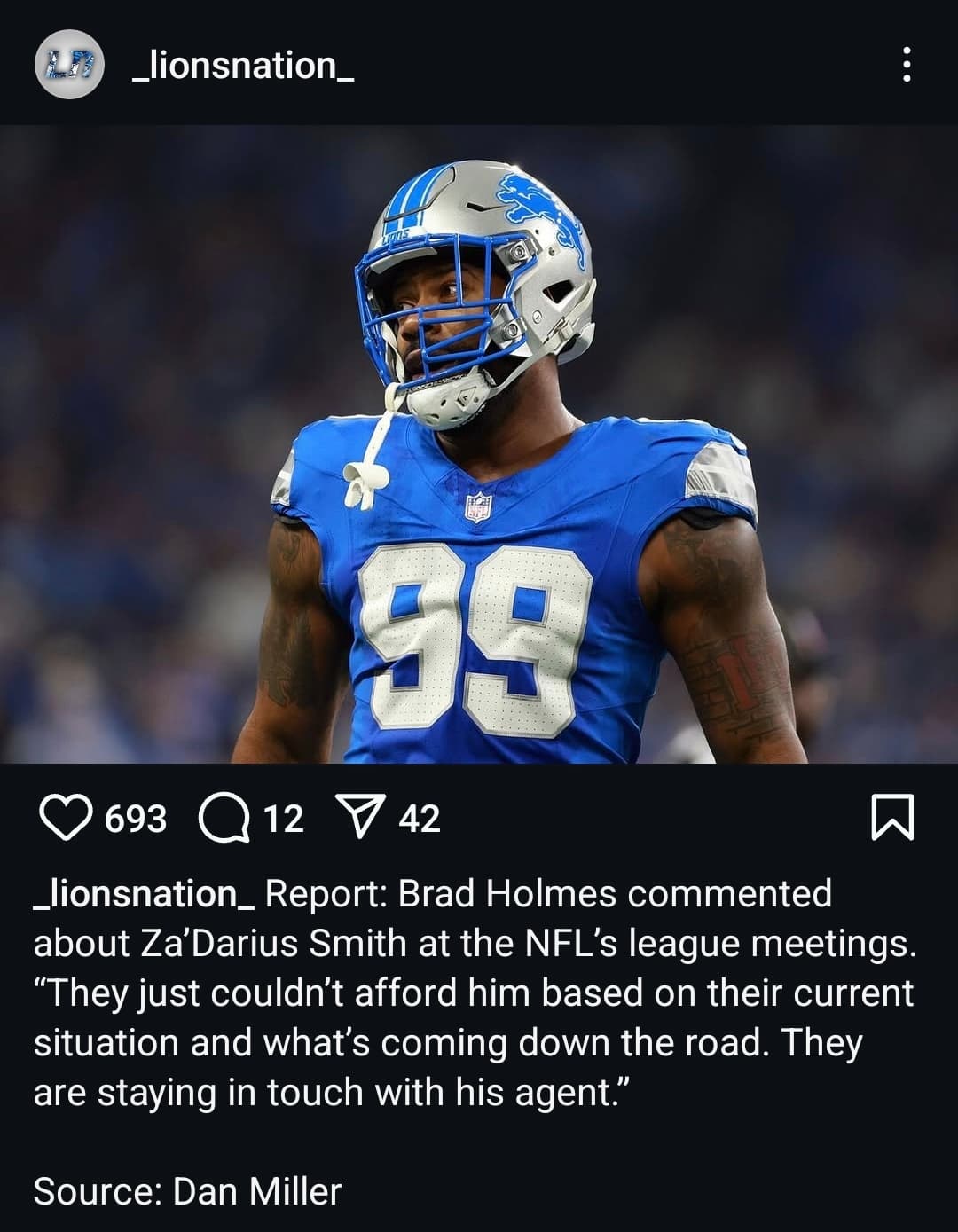Open the _lionsnation_ profile avatar
Image resolution: width=958 pixels, height=1232 pixels.
click(x=69, y=67)
